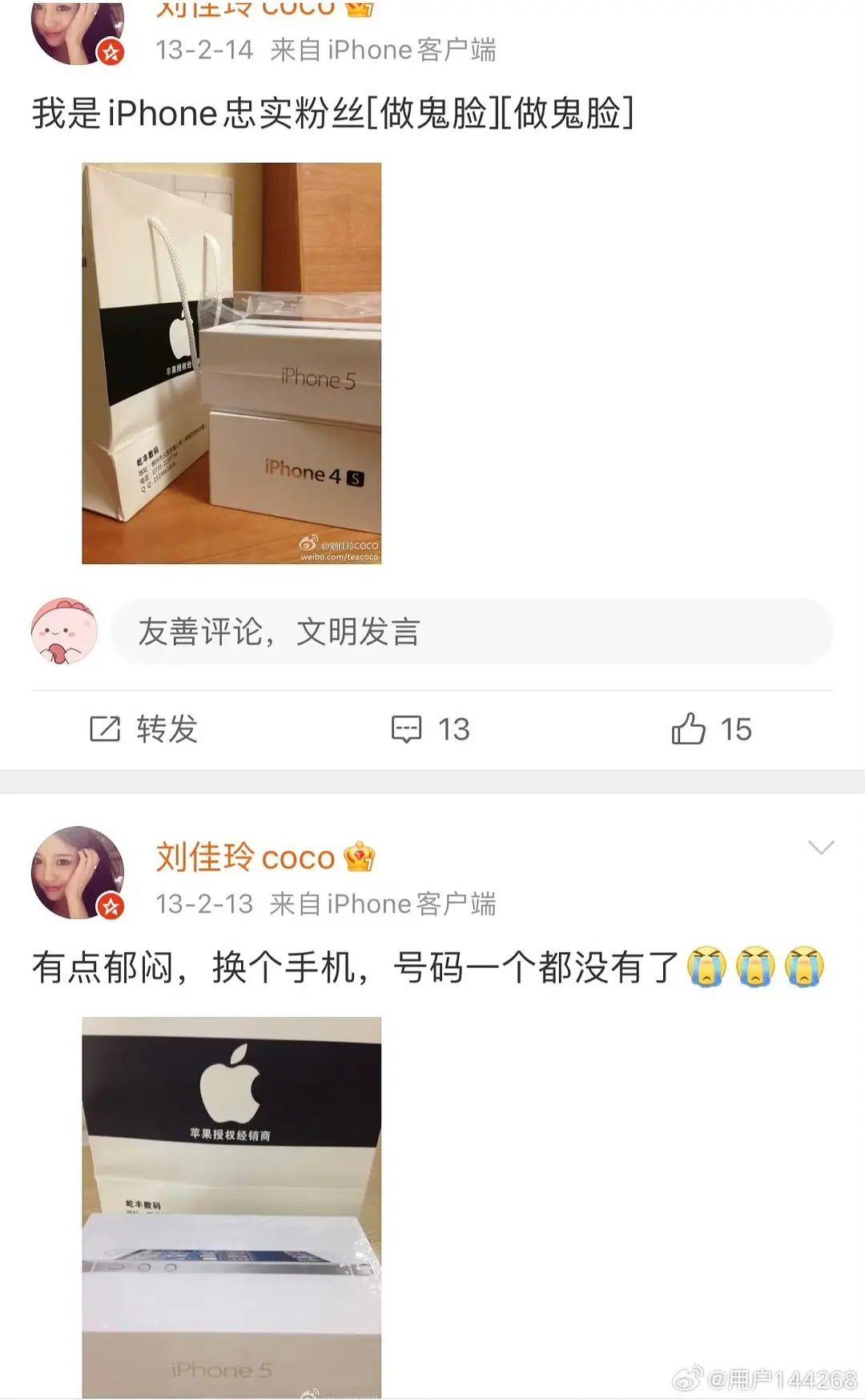
Task: Open 刘佳玲coco's avatar on the 13-2-14 post
Action: (x=78, y=30)
